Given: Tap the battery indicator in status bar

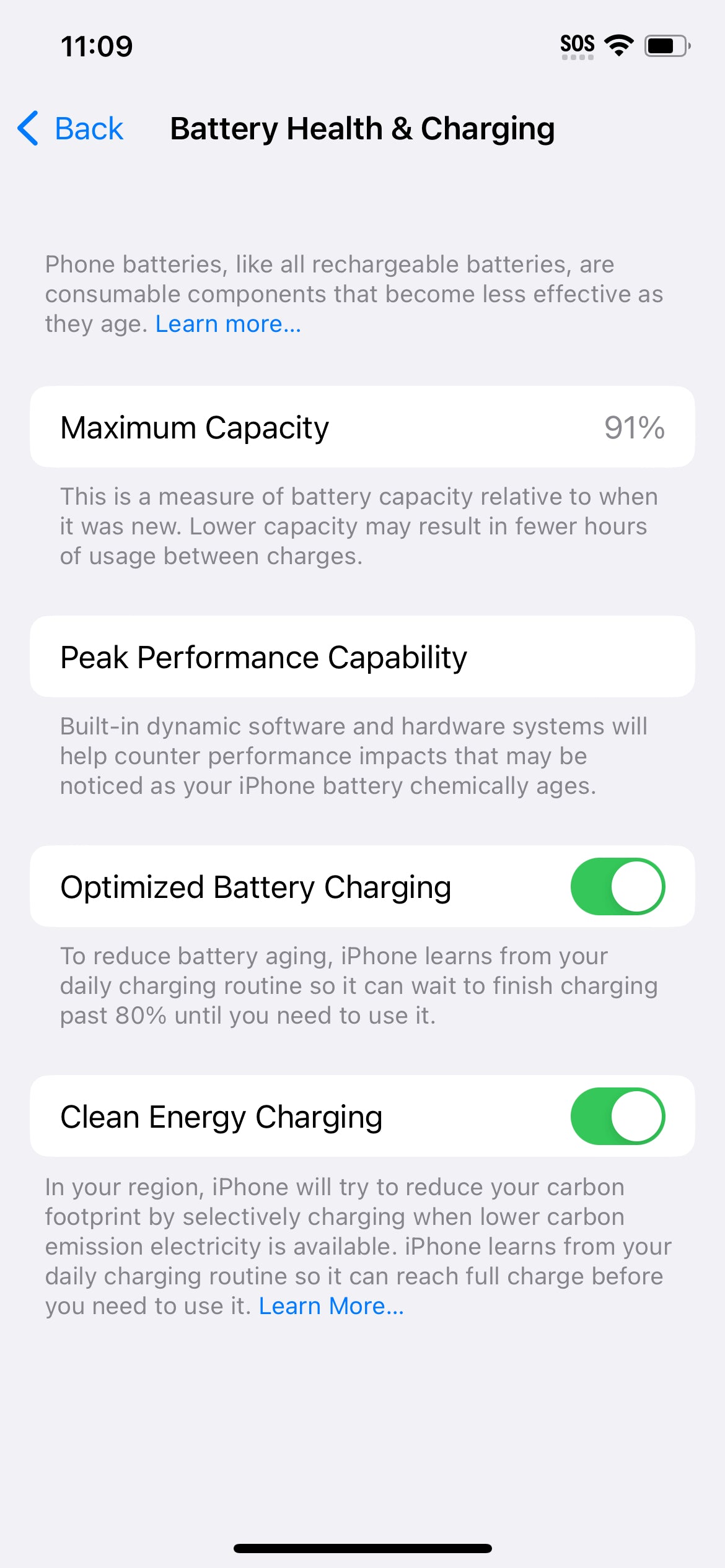Looking at the screenshot, I should pos(664,45).
